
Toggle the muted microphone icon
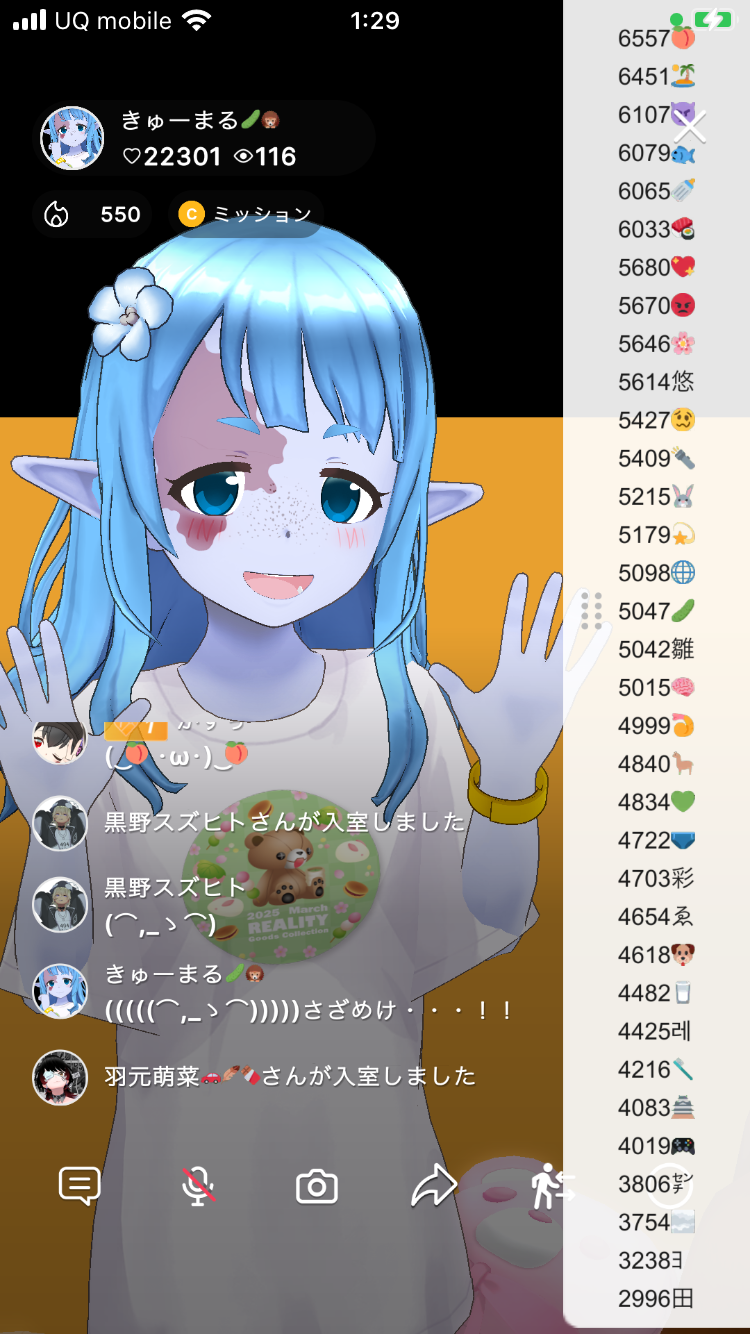point(198,1187)
